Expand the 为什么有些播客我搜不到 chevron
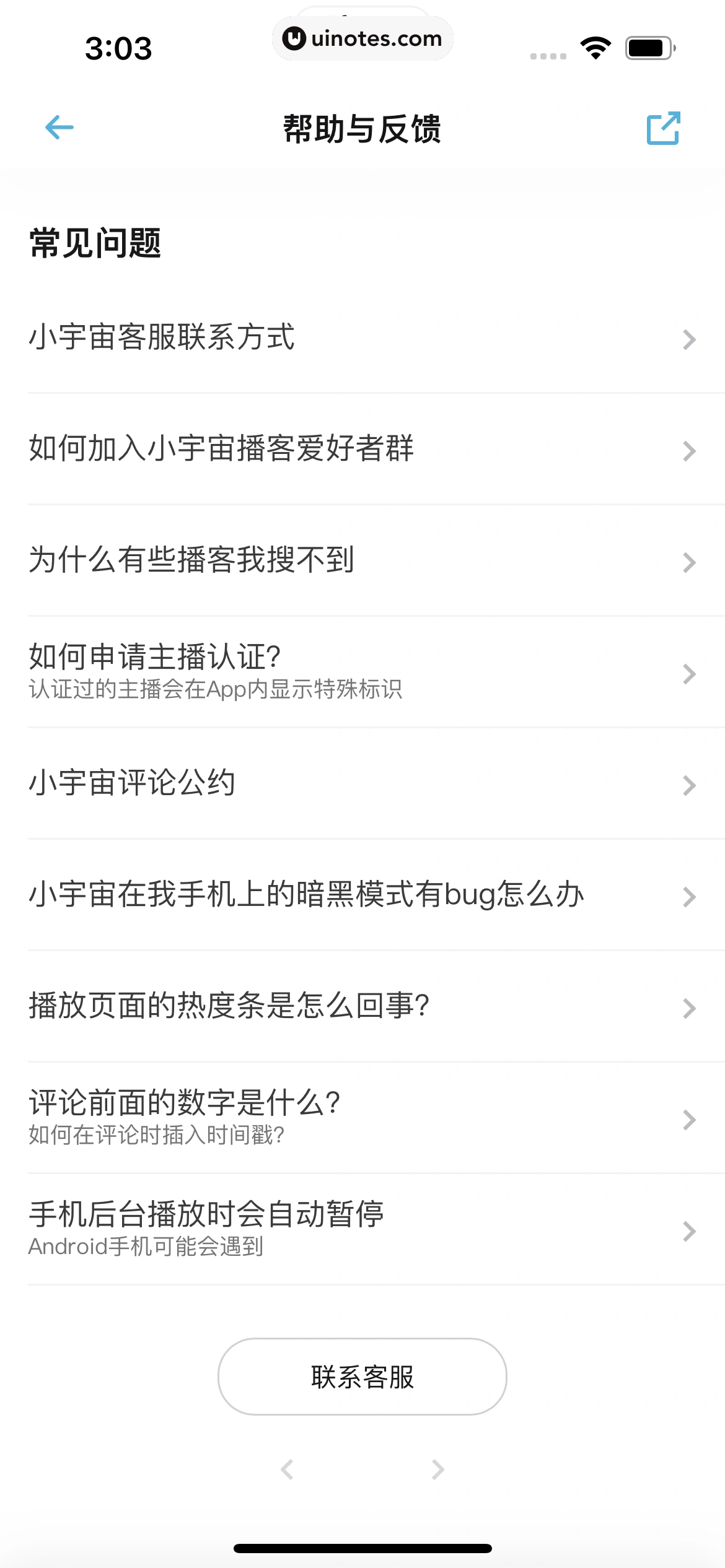Screen dimensions: 725x1568 coord(689,562)
